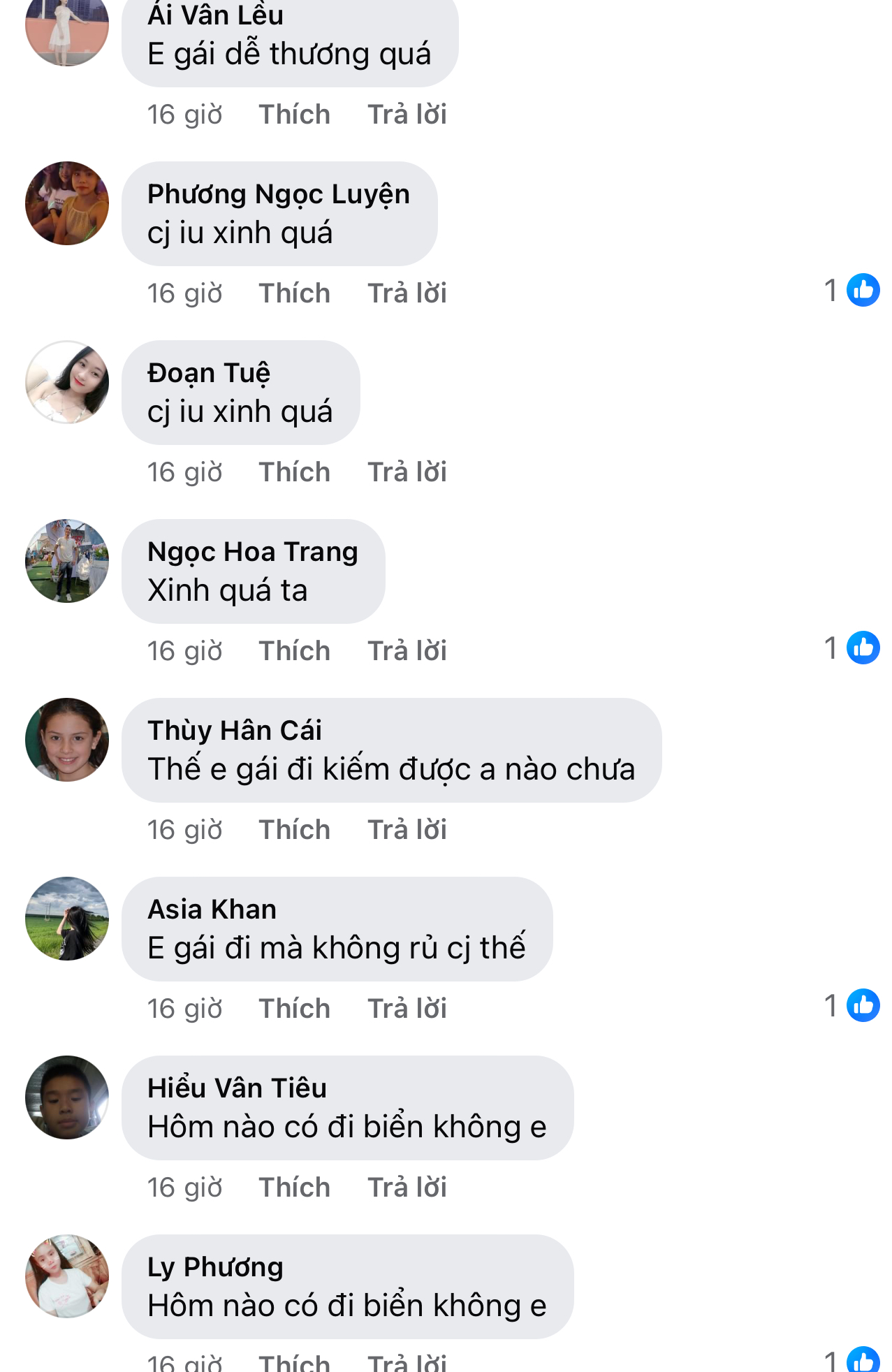The image size is (892, 1372).
Task: Reply to Hiểu Vân Tiêu's comment
Action: point(407,1188)
